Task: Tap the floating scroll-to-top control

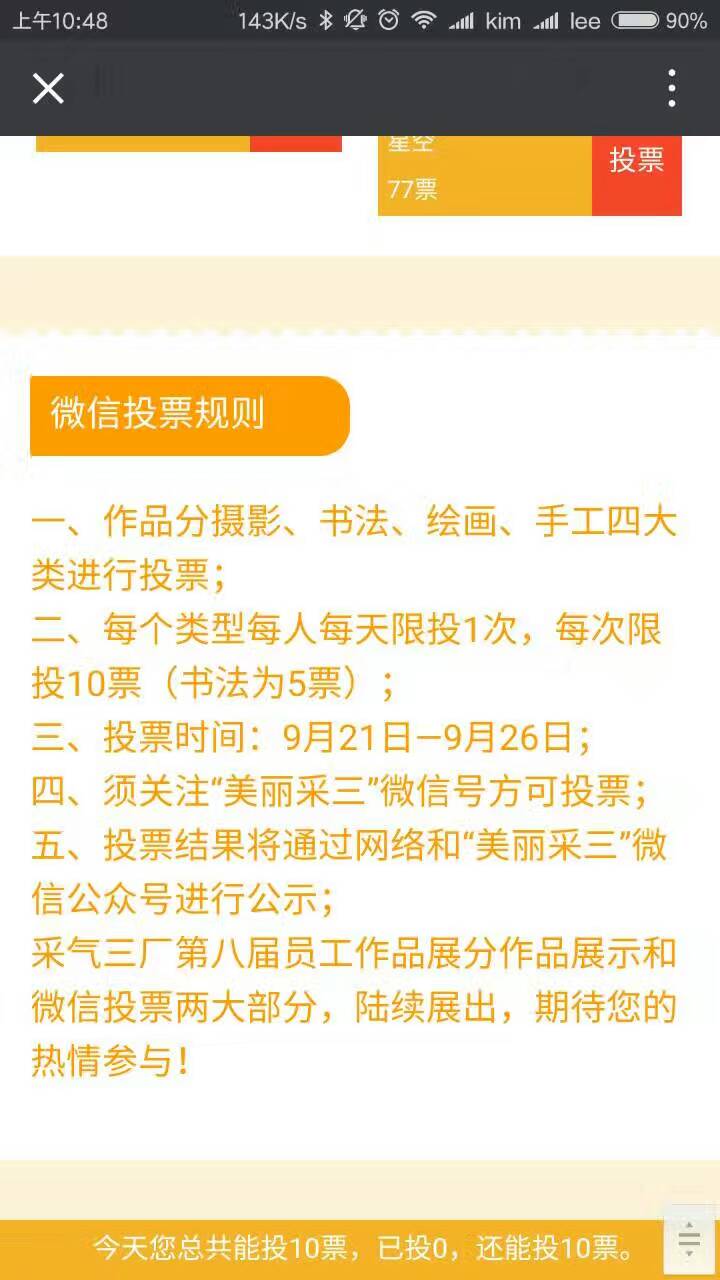Action: (689, 1238)
